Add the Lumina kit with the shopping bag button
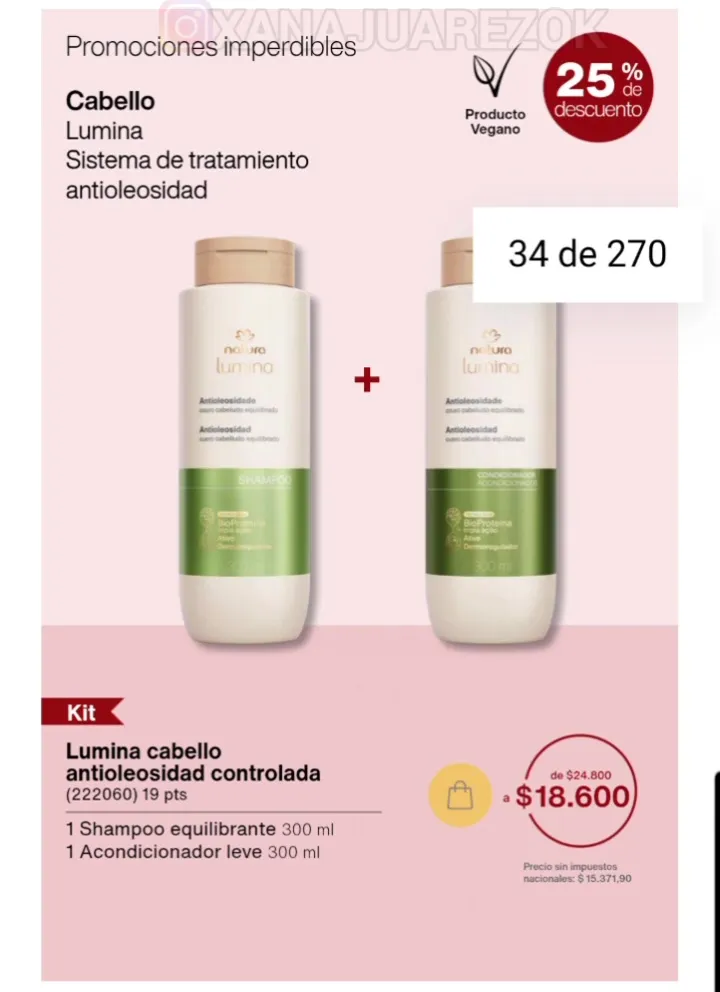 (x=459, y=796)
